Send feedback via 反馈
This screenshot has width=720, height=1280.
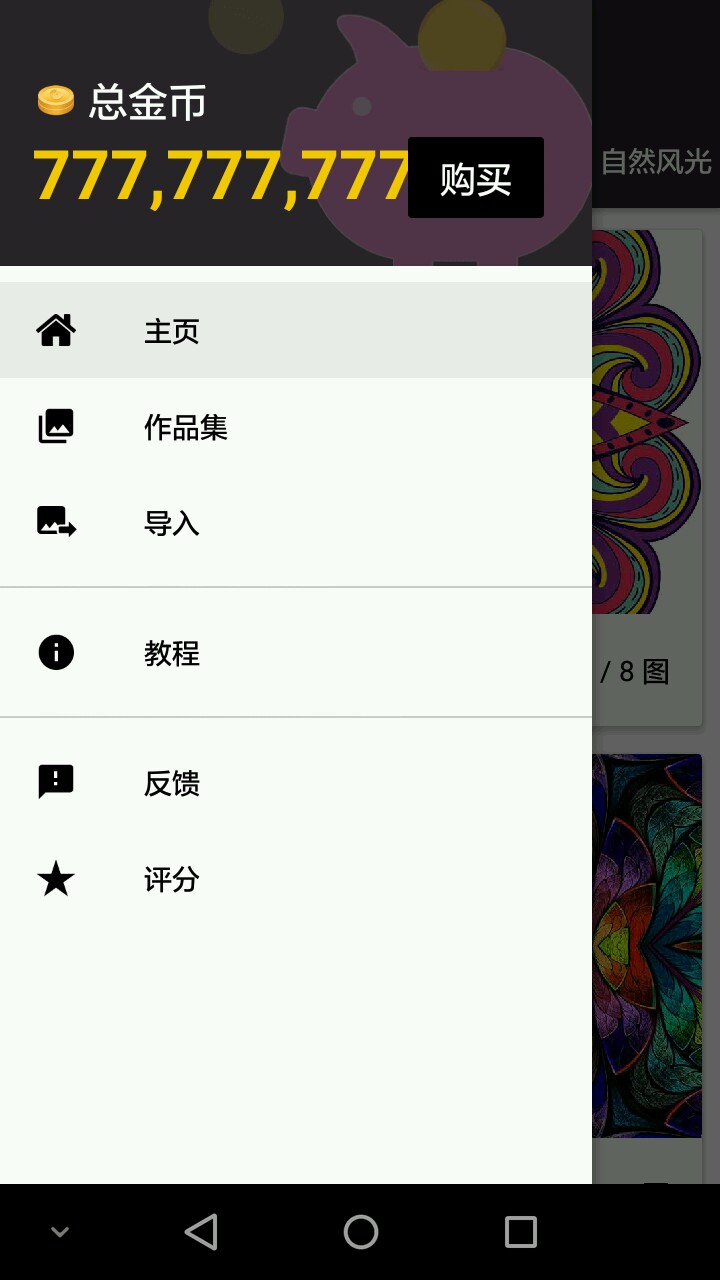pyautogui.click(x=172, y=783)
